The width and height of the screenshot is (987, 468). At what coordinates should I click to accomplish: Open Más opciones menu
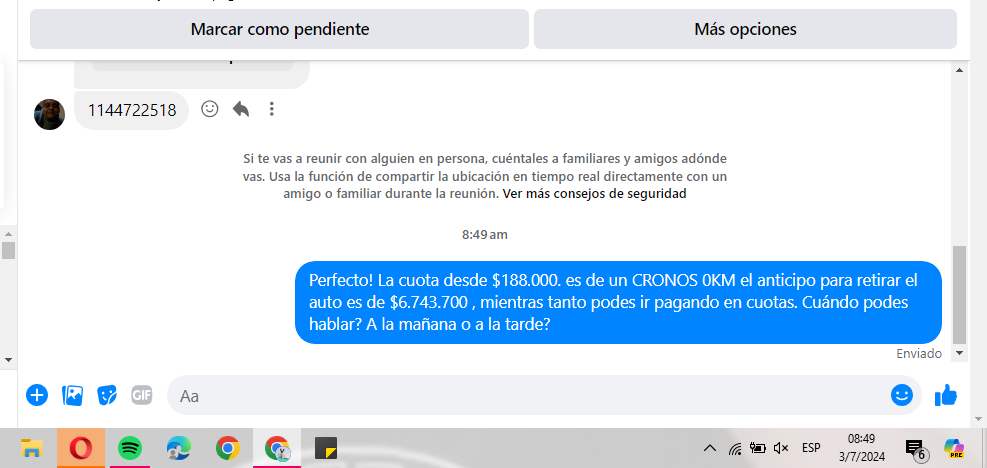745,29
